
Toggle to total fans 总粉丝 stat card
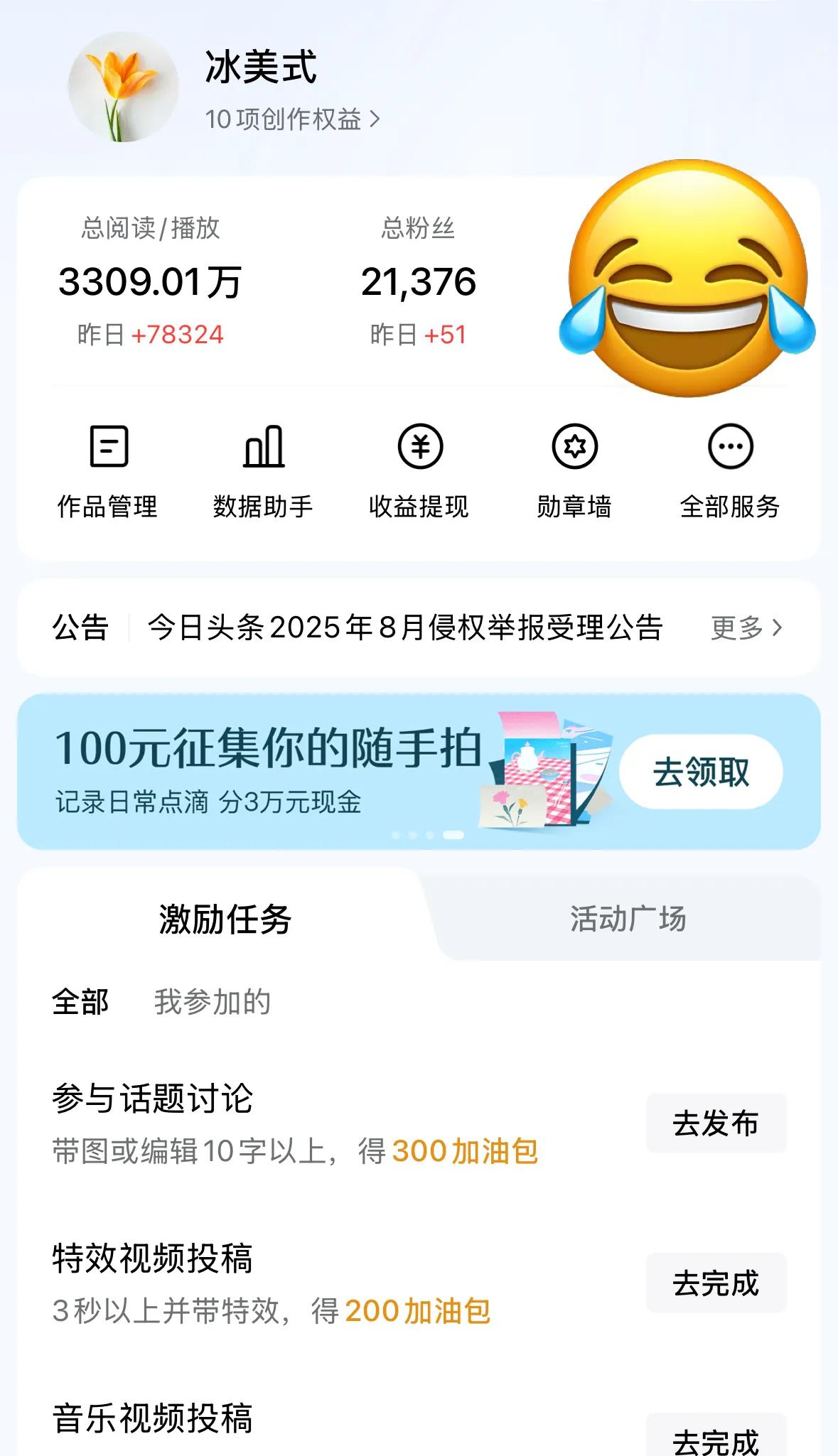[419, 281]
